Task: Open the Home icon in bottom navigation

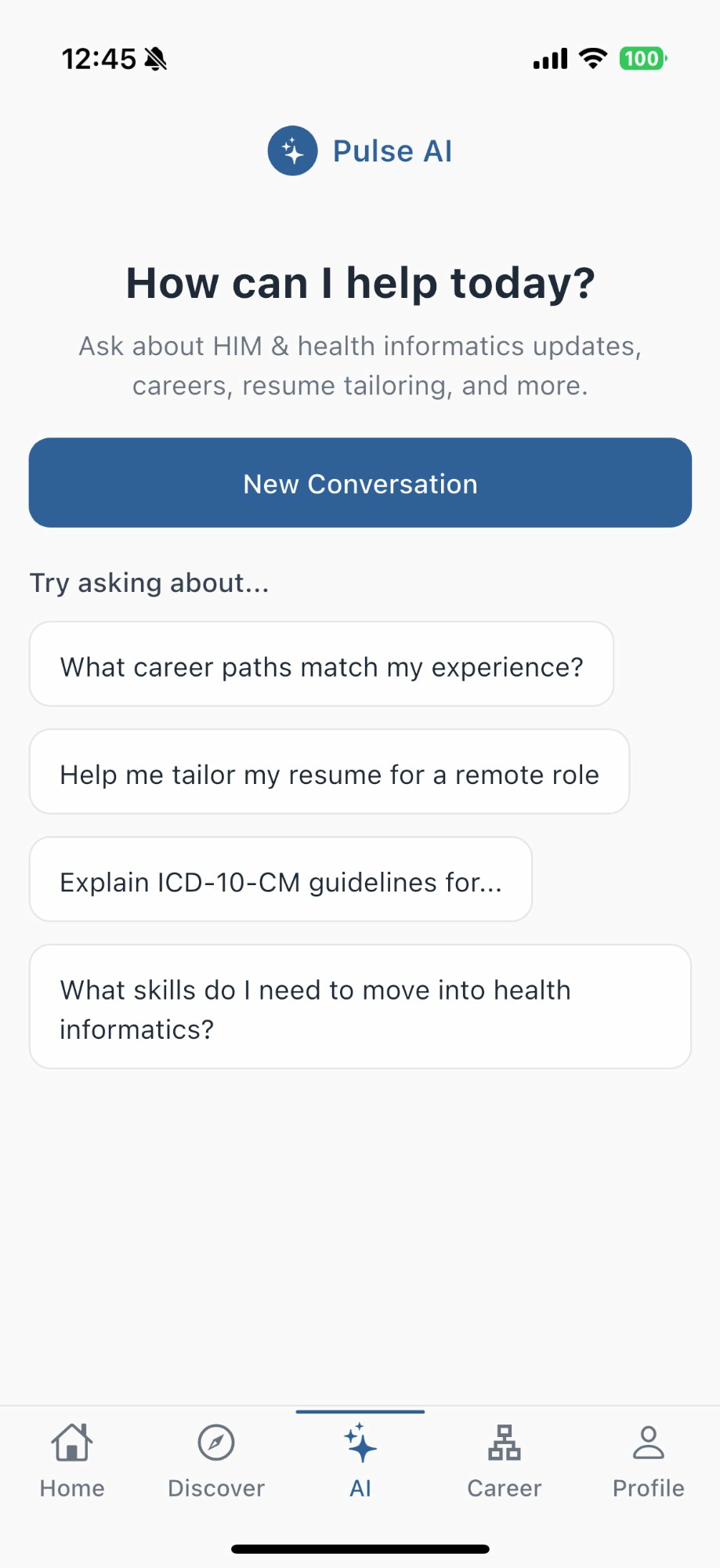Action: pyautogui.click(x=71, y=1444)
